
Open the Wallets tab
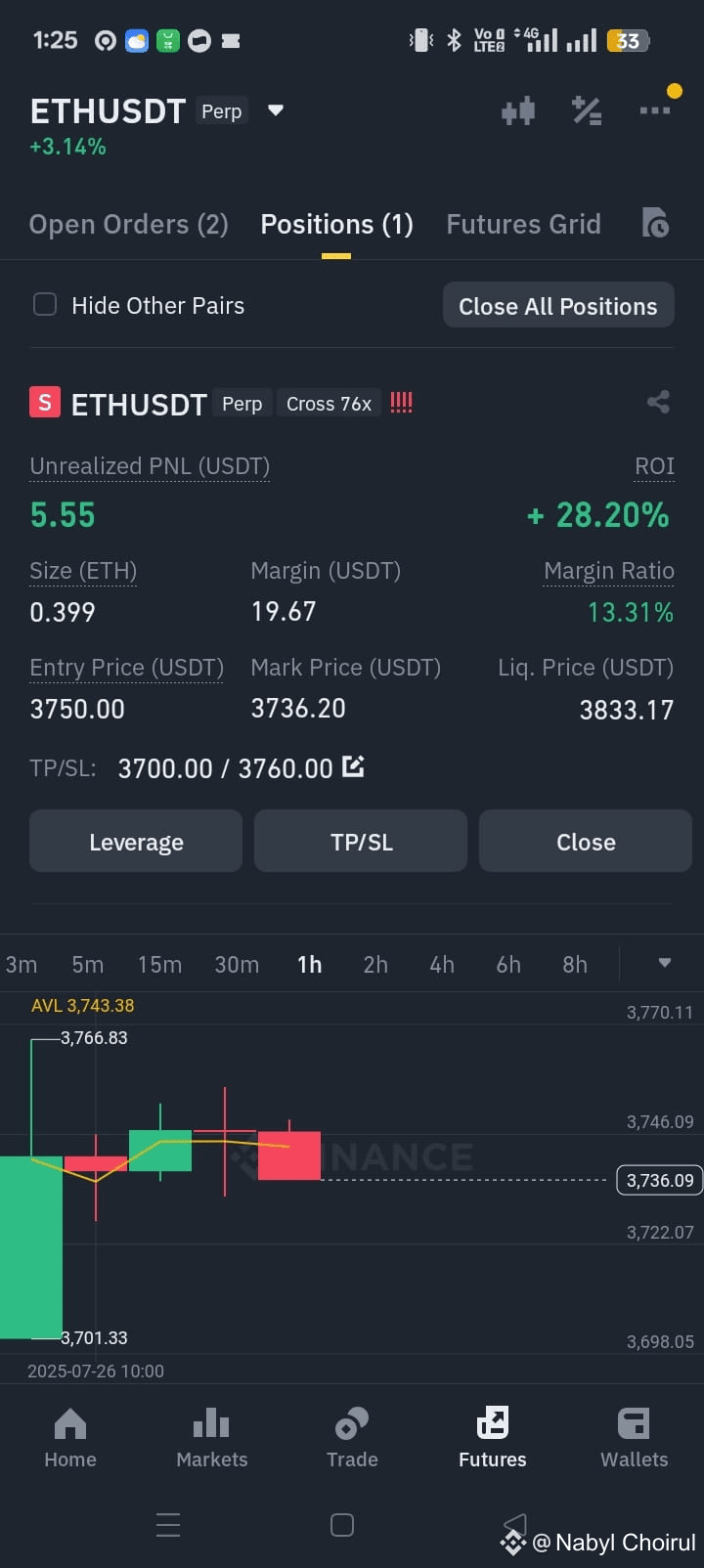pyautogui.click(x=634, y=1438)
